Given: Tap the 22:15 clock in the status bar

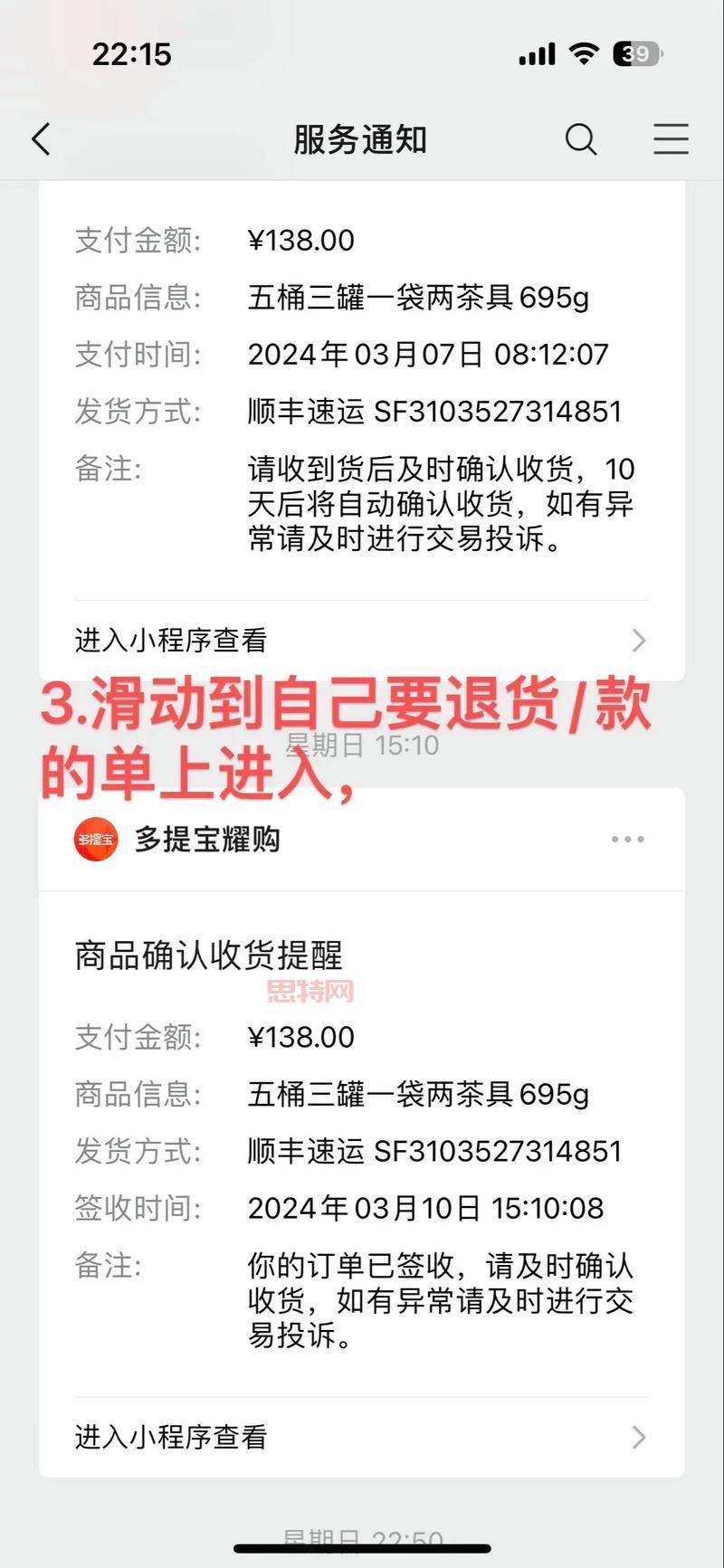Looking at the screenshot, I should tap(130, 54).
